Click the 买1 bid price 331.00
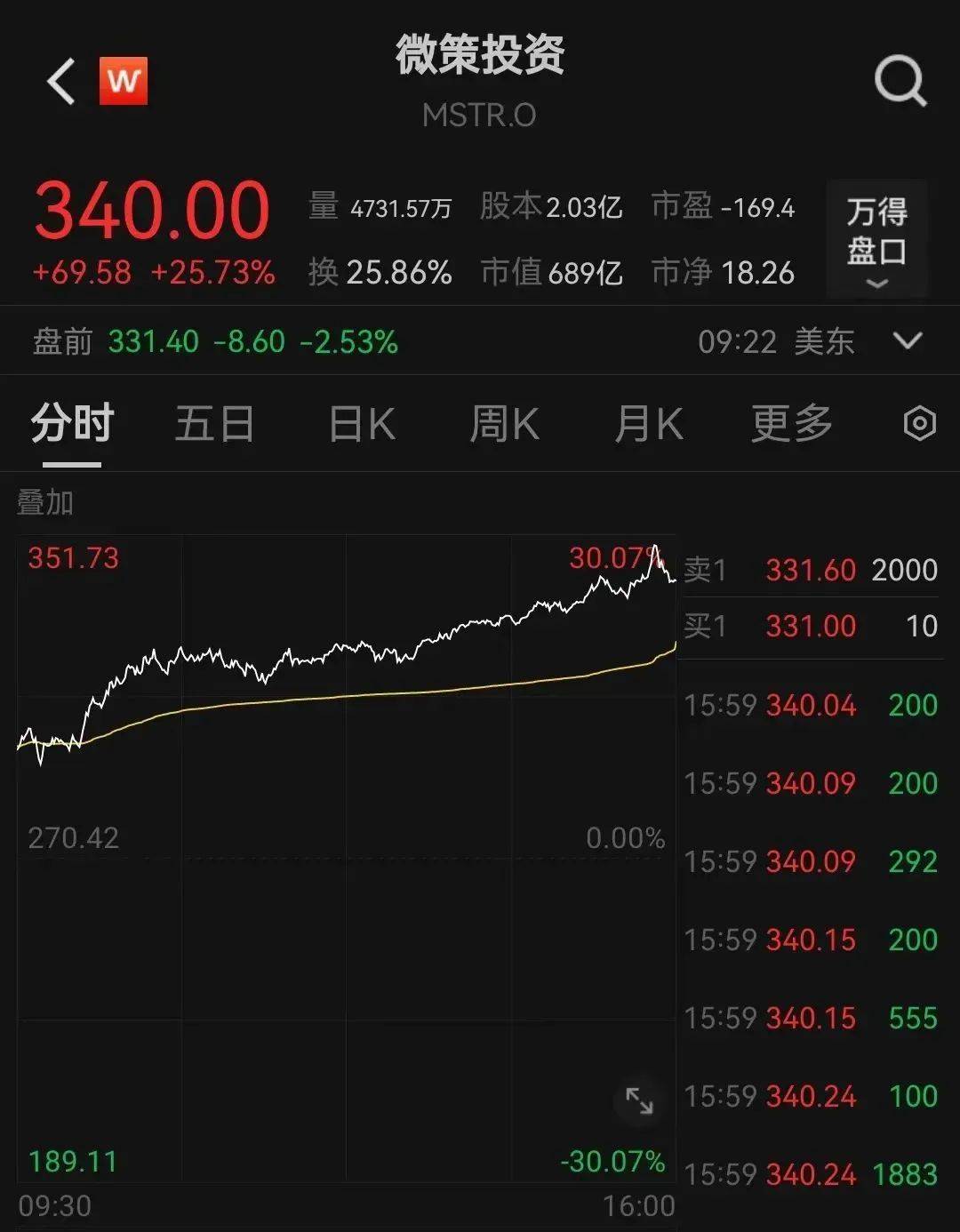The width and height of the screenshot is (960, 1232). (811, 627)
